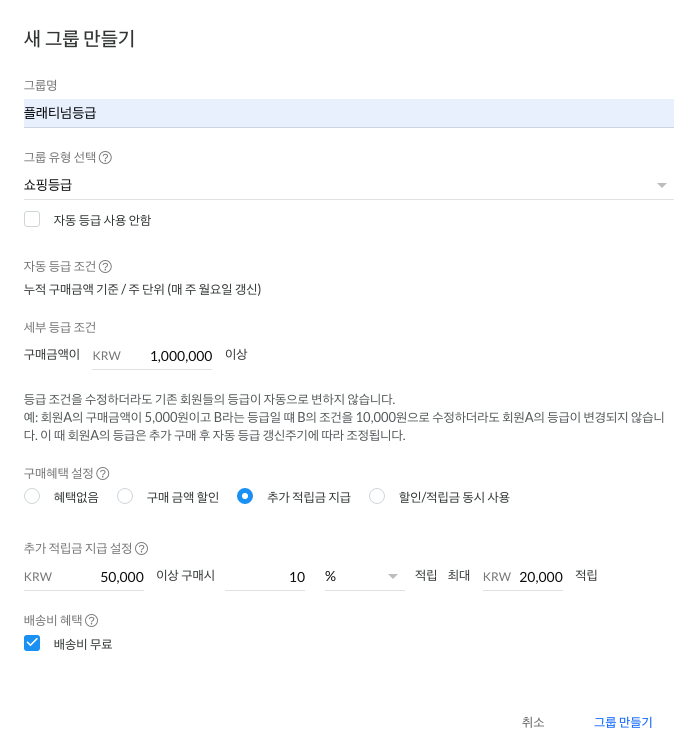Image resolution: width=698 pixels, height=751 pixels.
Task: Tap 취소 to cancel
Action: pos(533,722)
